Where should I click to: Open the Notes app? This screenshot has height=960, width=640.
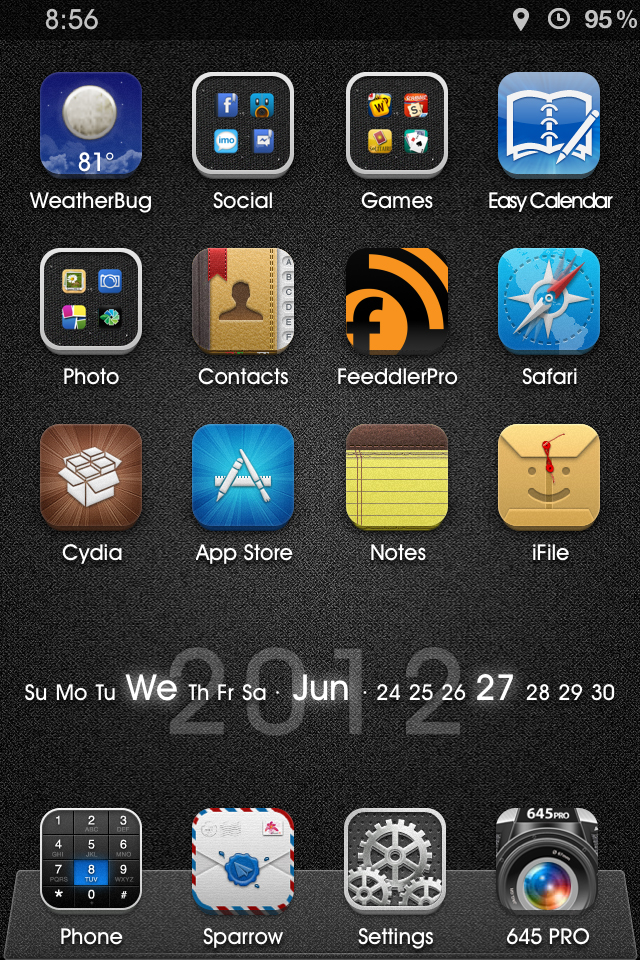point(397,477)
